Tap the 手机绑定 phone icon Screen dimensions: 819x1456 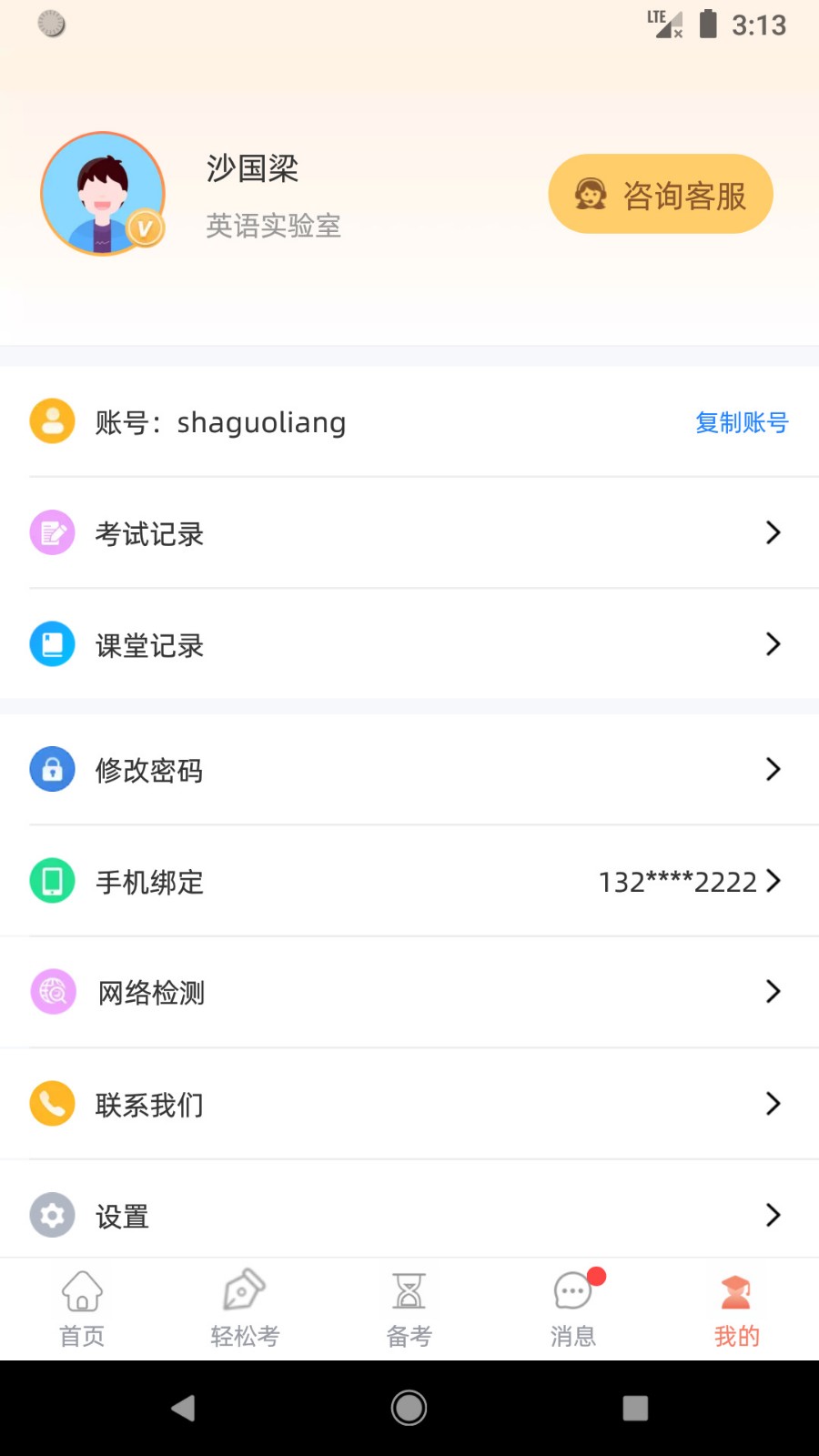52,881
